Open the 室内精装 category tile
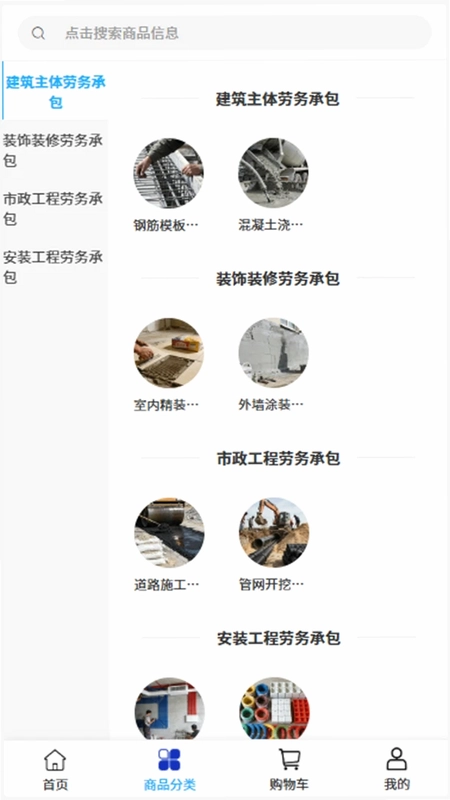Screen dimensions: 450x800 (x=168, y=365)
